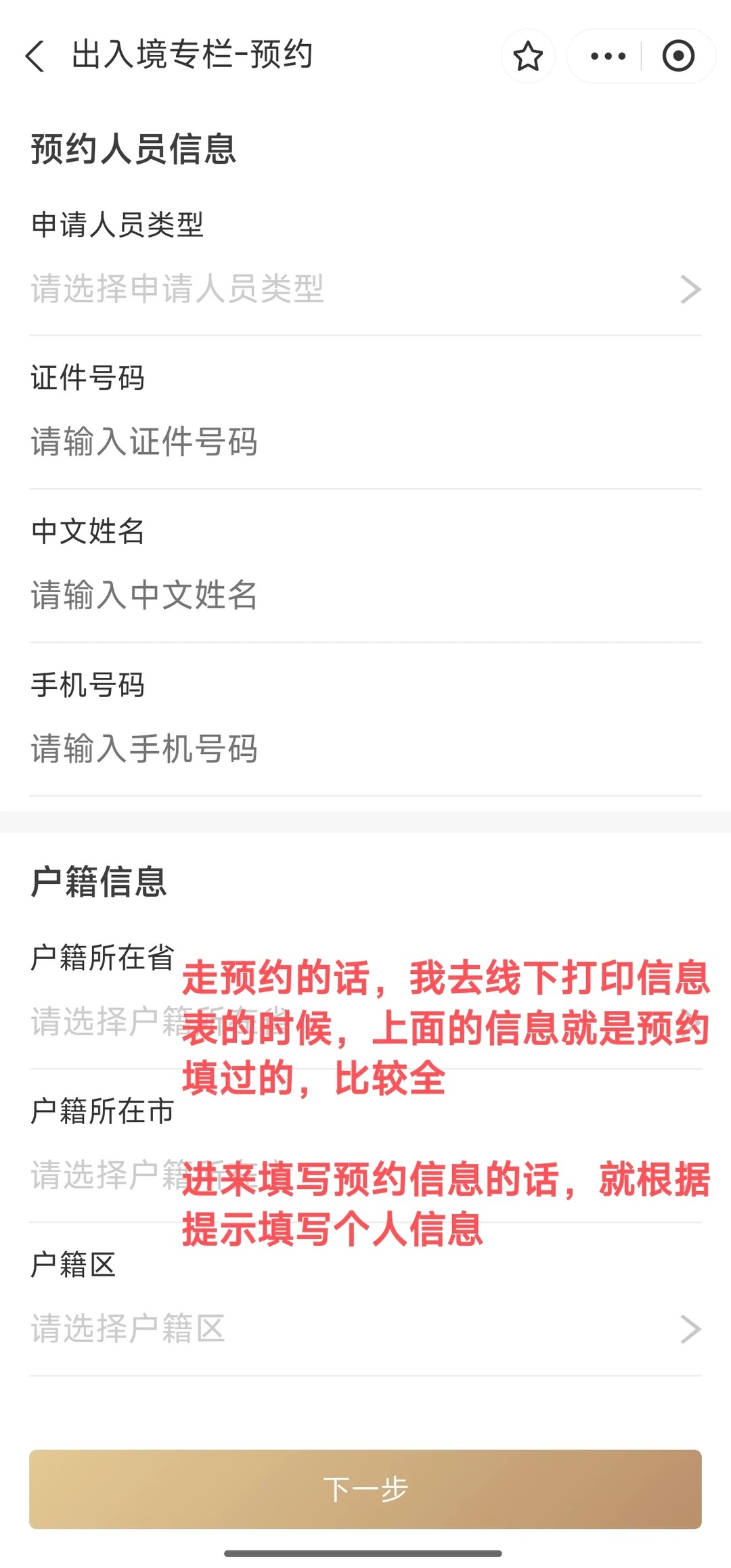Pick a district in 户籍区
The image size is (731, 1568).
click(365, 1328)
